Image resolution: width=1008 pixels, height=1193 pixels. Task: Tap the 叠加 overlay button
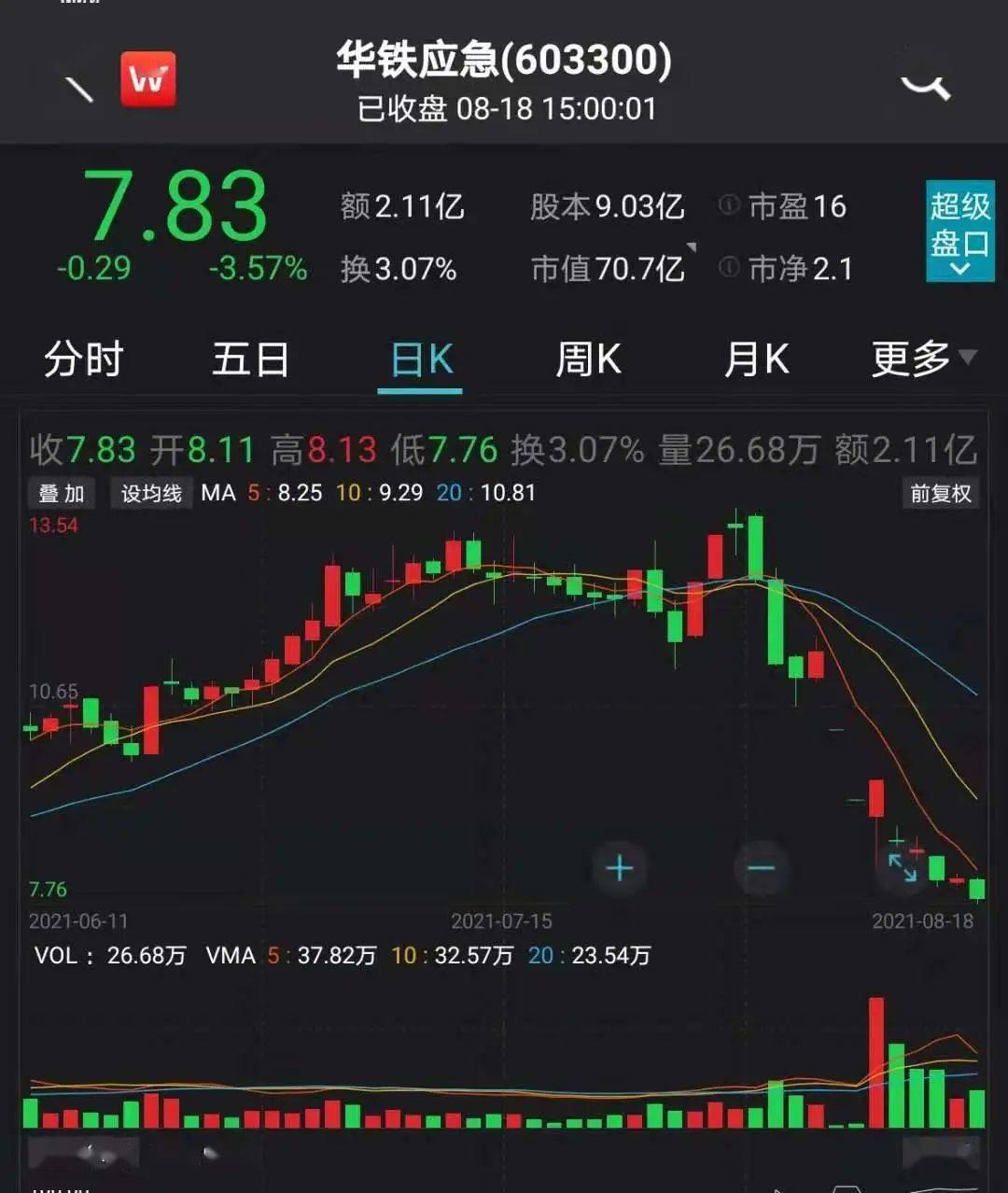pos(62,493)
